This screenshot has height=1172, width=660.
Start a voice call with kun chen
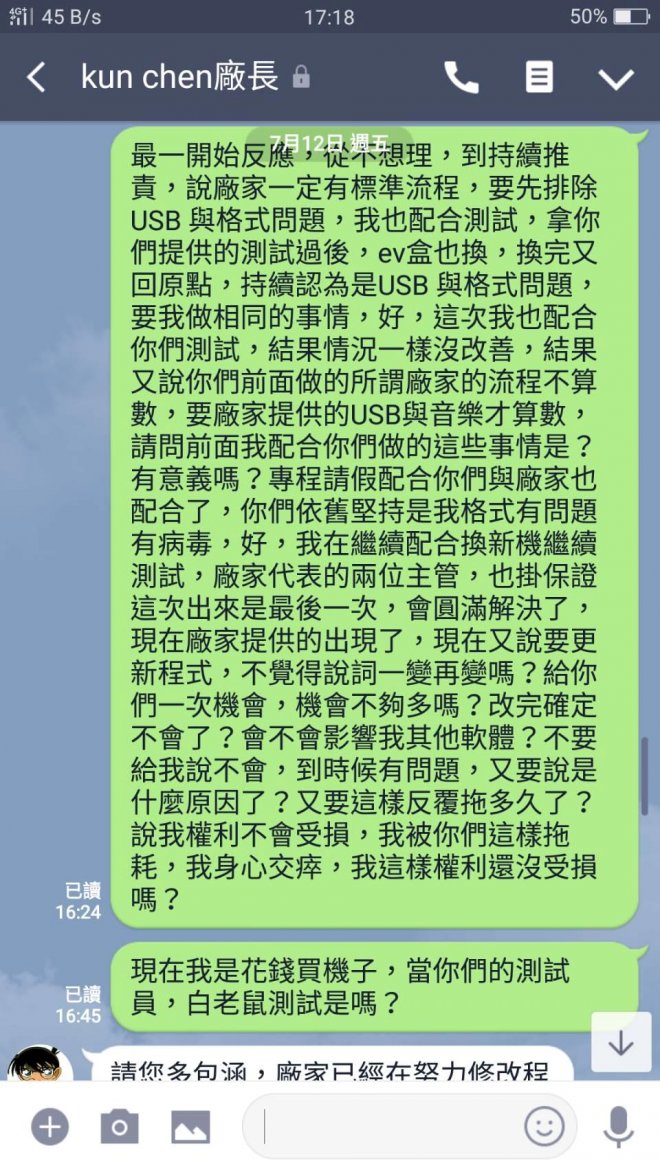click(461, 78)
